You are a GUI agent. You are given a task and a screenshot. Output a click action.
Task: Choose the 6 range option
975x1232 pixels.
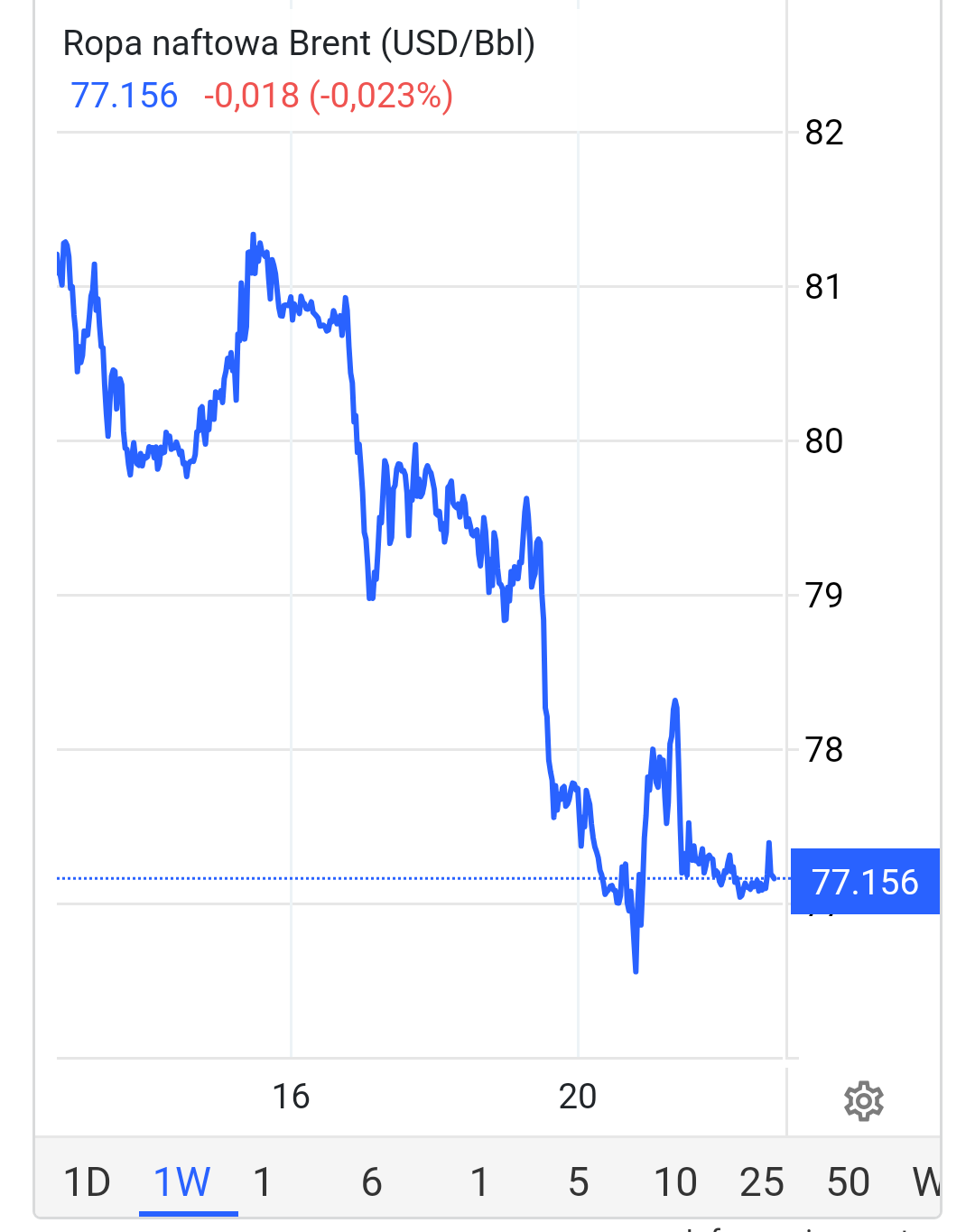click(x=372, y=1182)
